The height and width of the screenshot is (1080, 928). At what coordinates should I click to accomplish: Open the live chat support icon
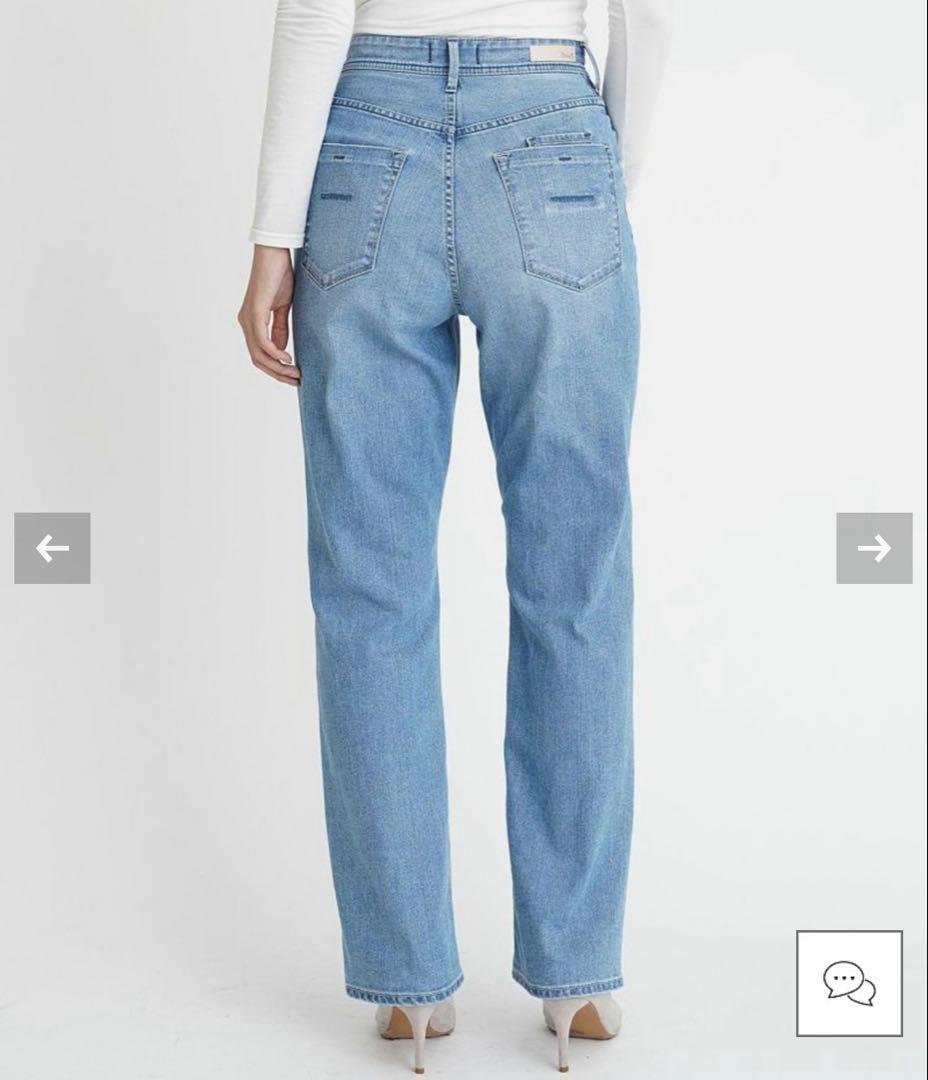[849, 983]
